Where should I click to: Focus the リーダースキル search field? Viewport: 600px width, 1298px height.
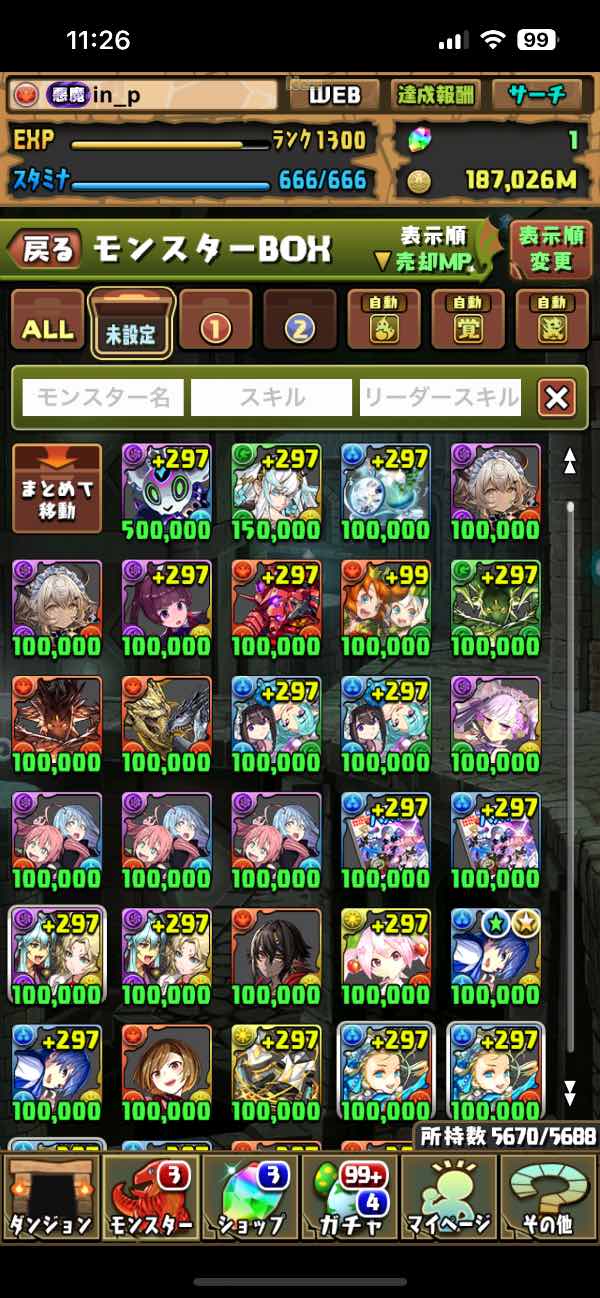[x=441, y=398]
